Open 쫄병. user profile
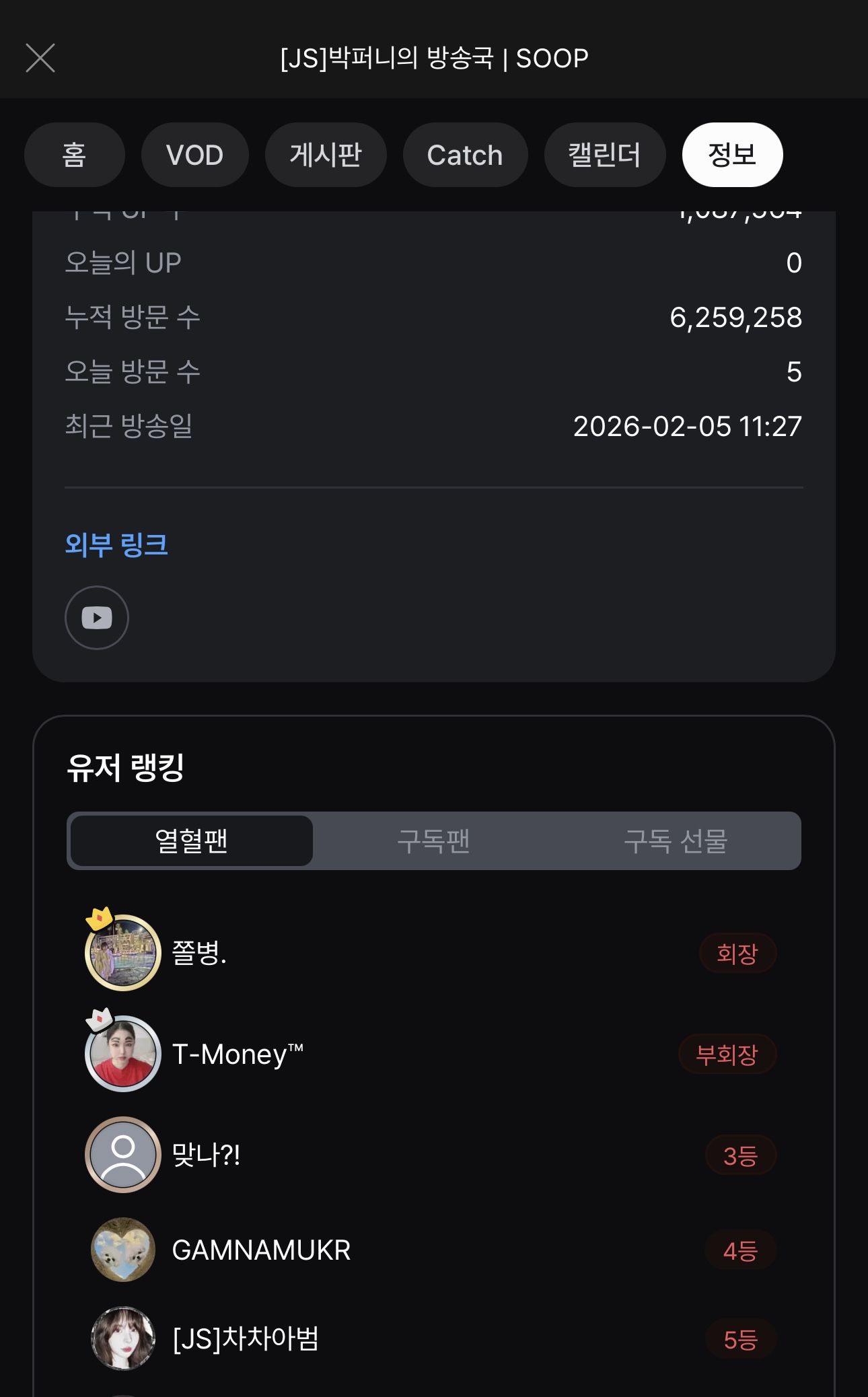Screen dimensions: 868x1397 tap(200, 953)
